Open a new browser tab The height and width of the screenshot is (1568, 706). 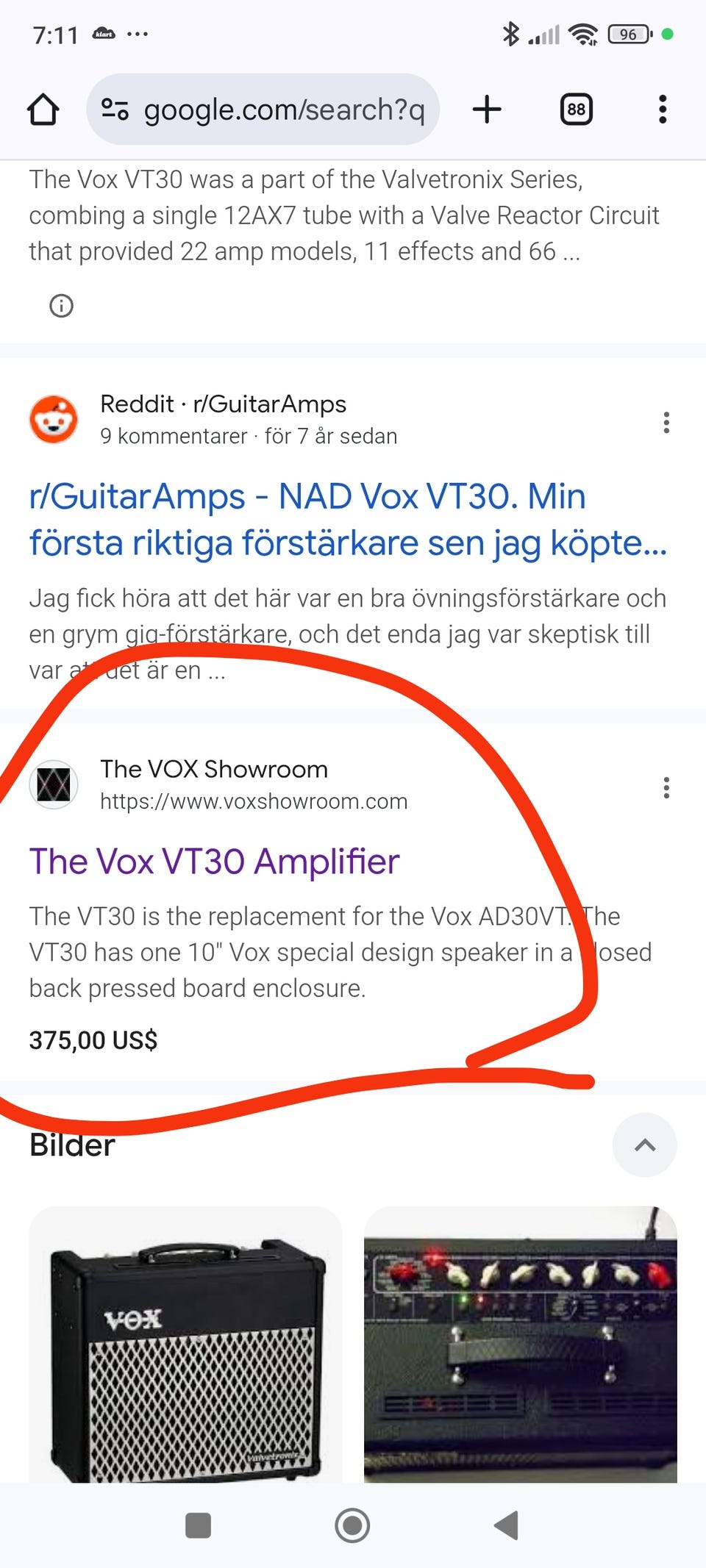point(487,110)
